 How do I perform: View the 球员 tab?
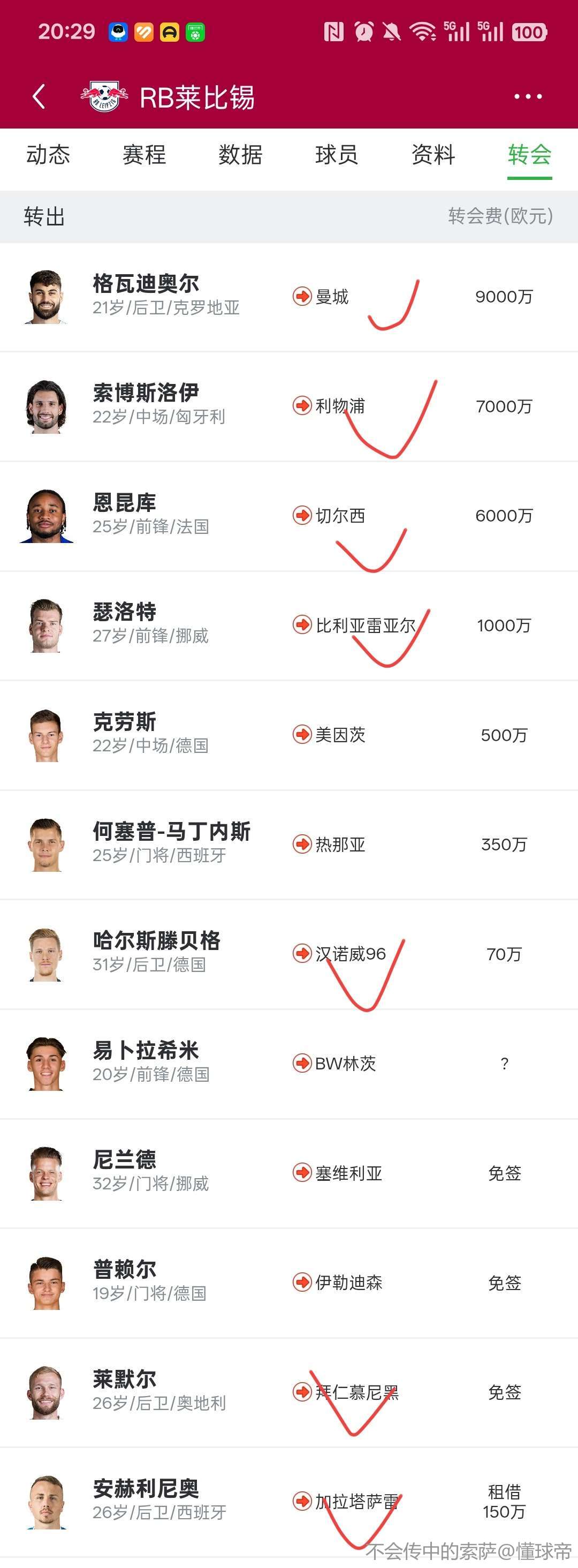337,155
